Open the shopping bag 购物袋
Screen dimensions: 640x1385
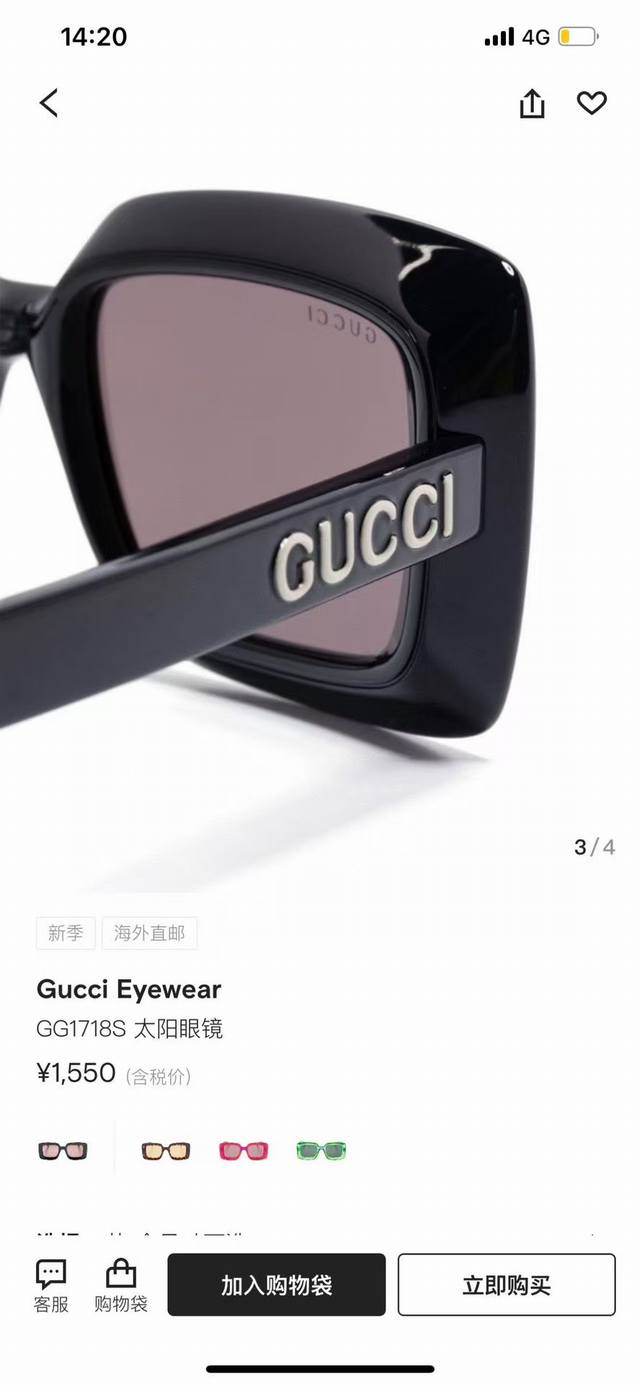121,1285
